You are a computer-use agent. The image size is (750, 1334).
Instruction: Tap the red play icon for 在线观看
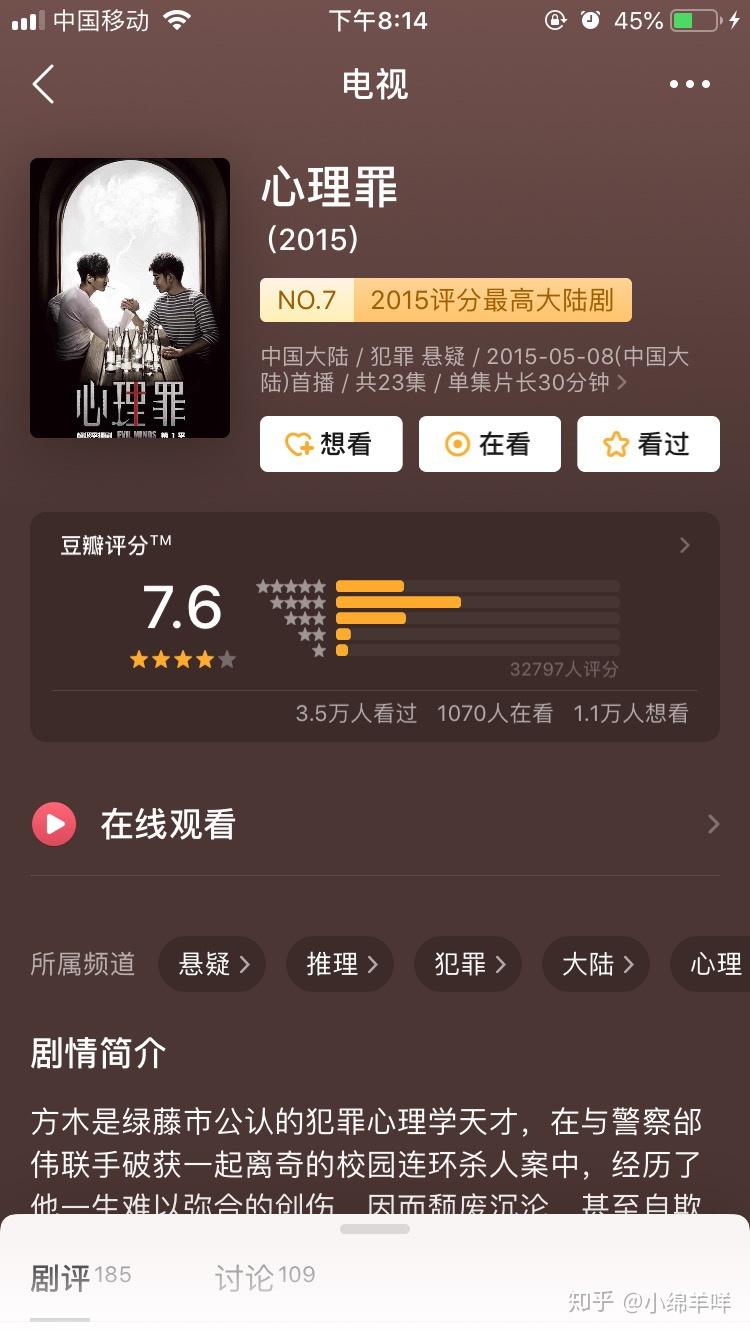pos(55,824)
